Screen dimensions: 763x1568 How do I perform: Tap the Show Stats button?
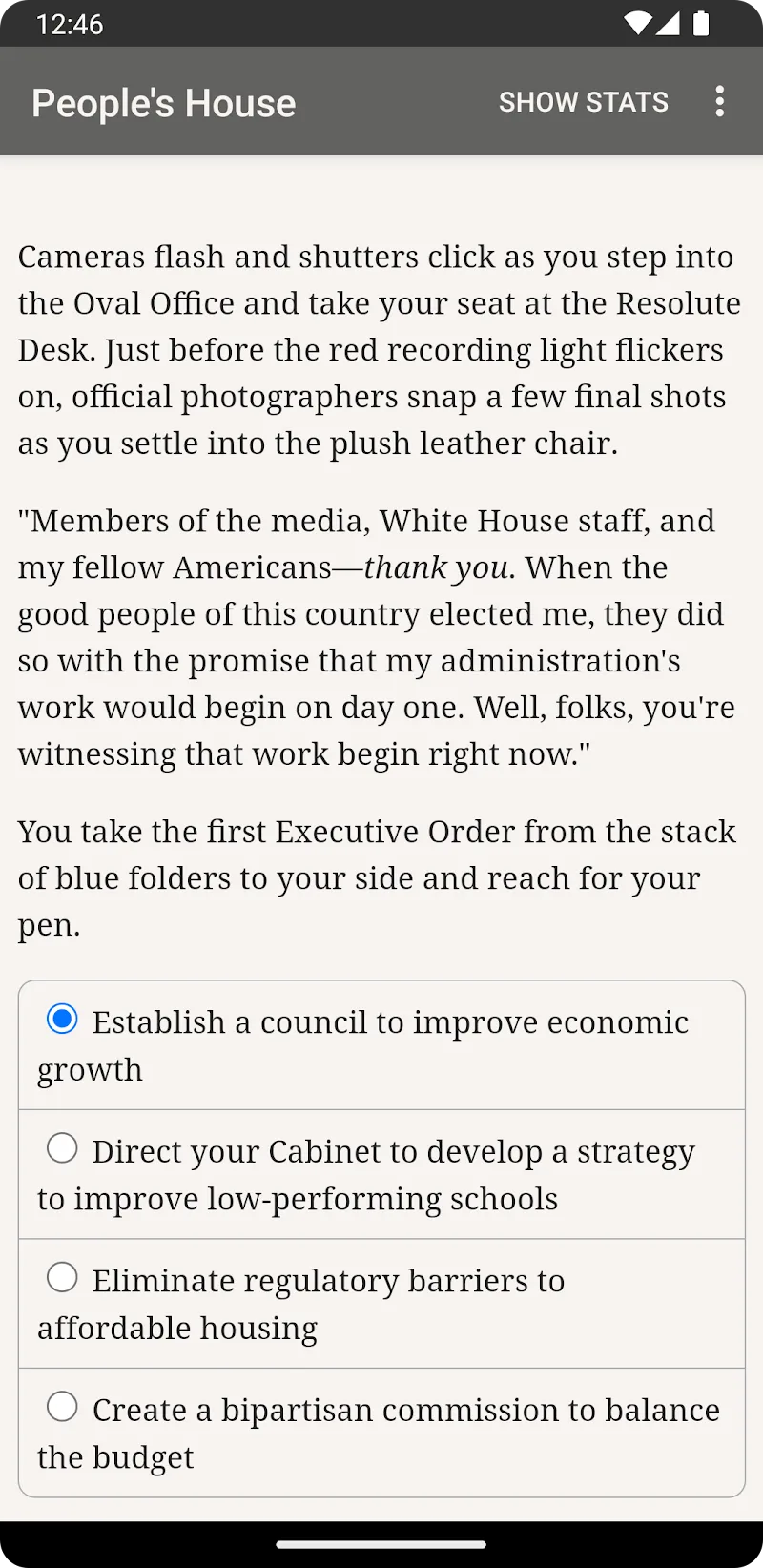583,102
